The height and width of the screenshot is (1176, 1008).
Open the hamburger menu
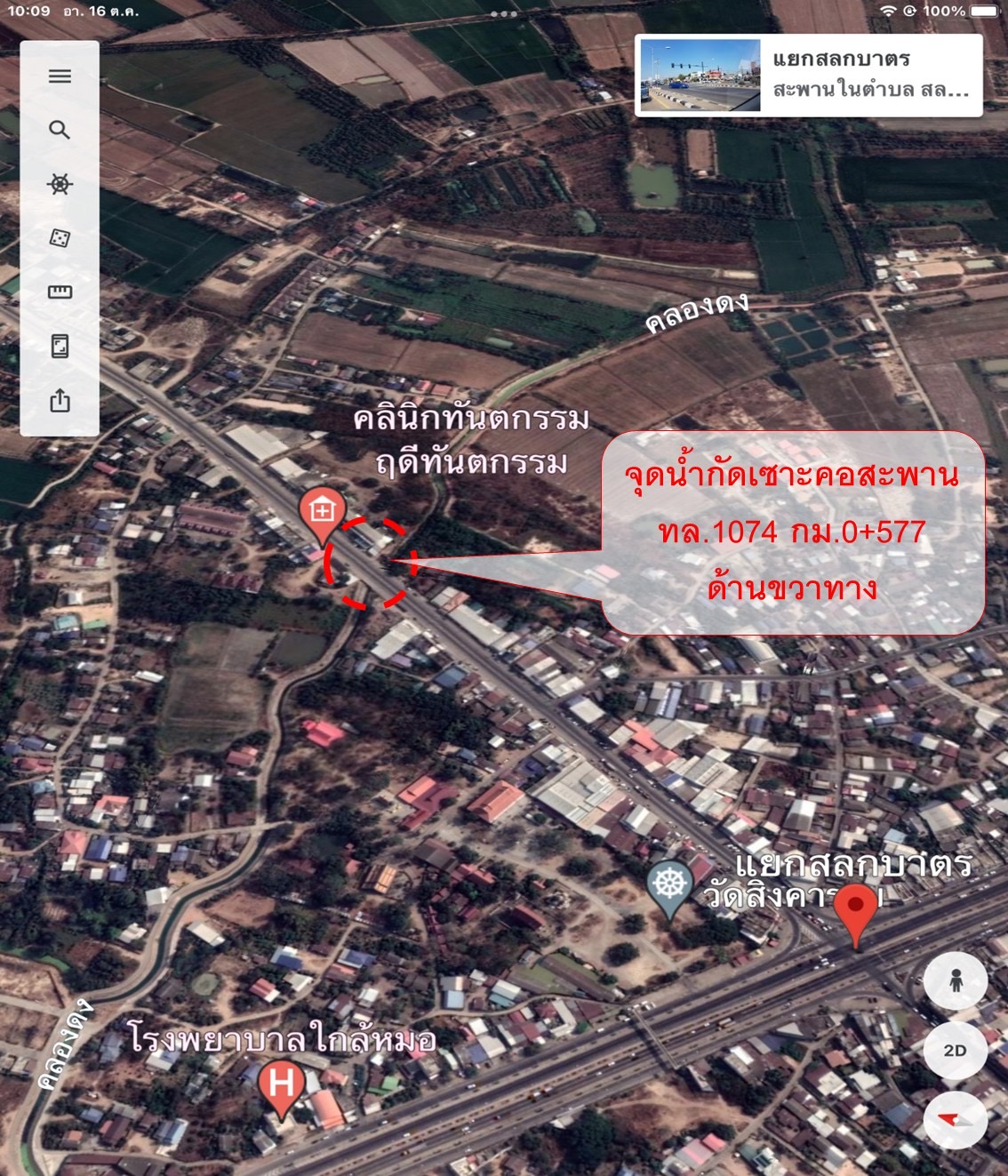pos(60,76)
